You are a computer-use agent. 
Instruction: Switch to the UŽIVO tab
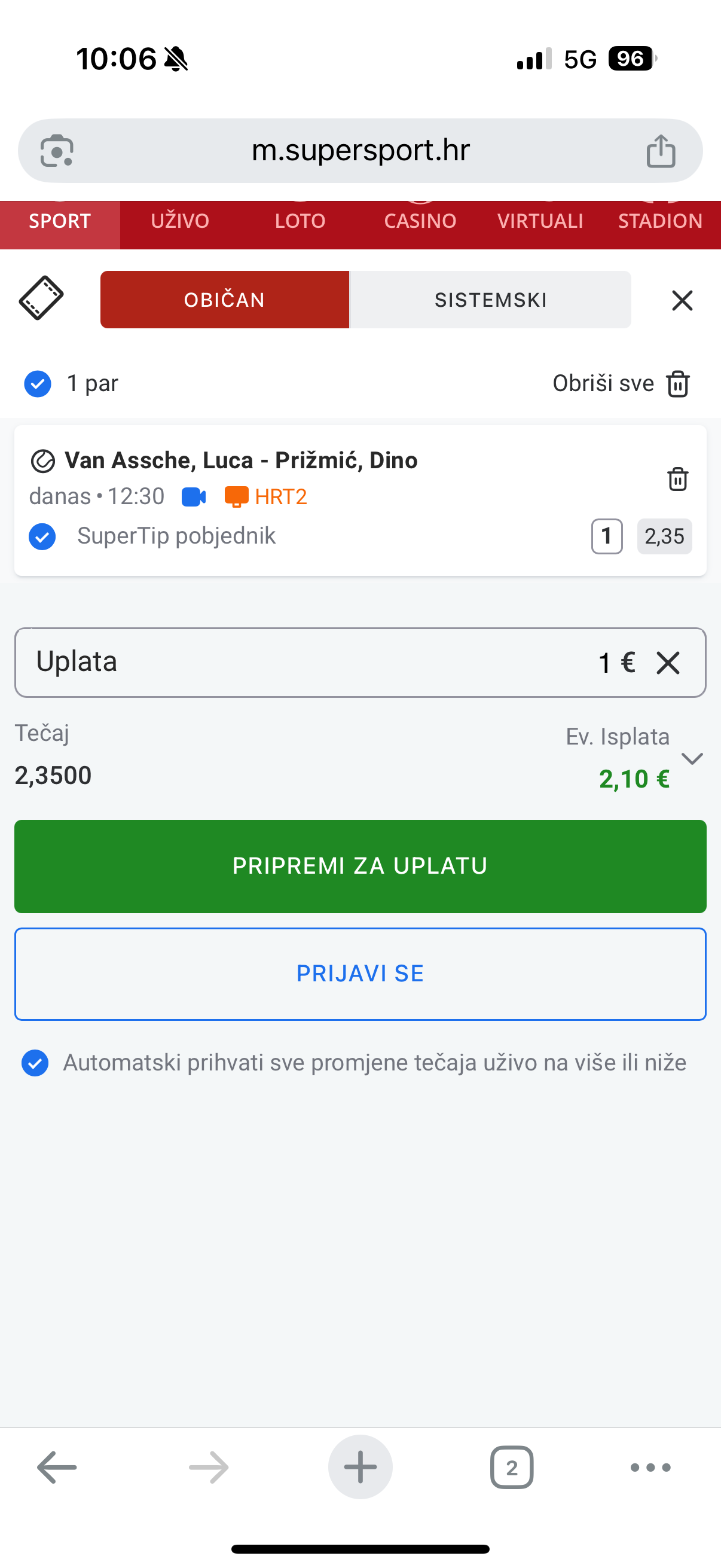[180, 221]
